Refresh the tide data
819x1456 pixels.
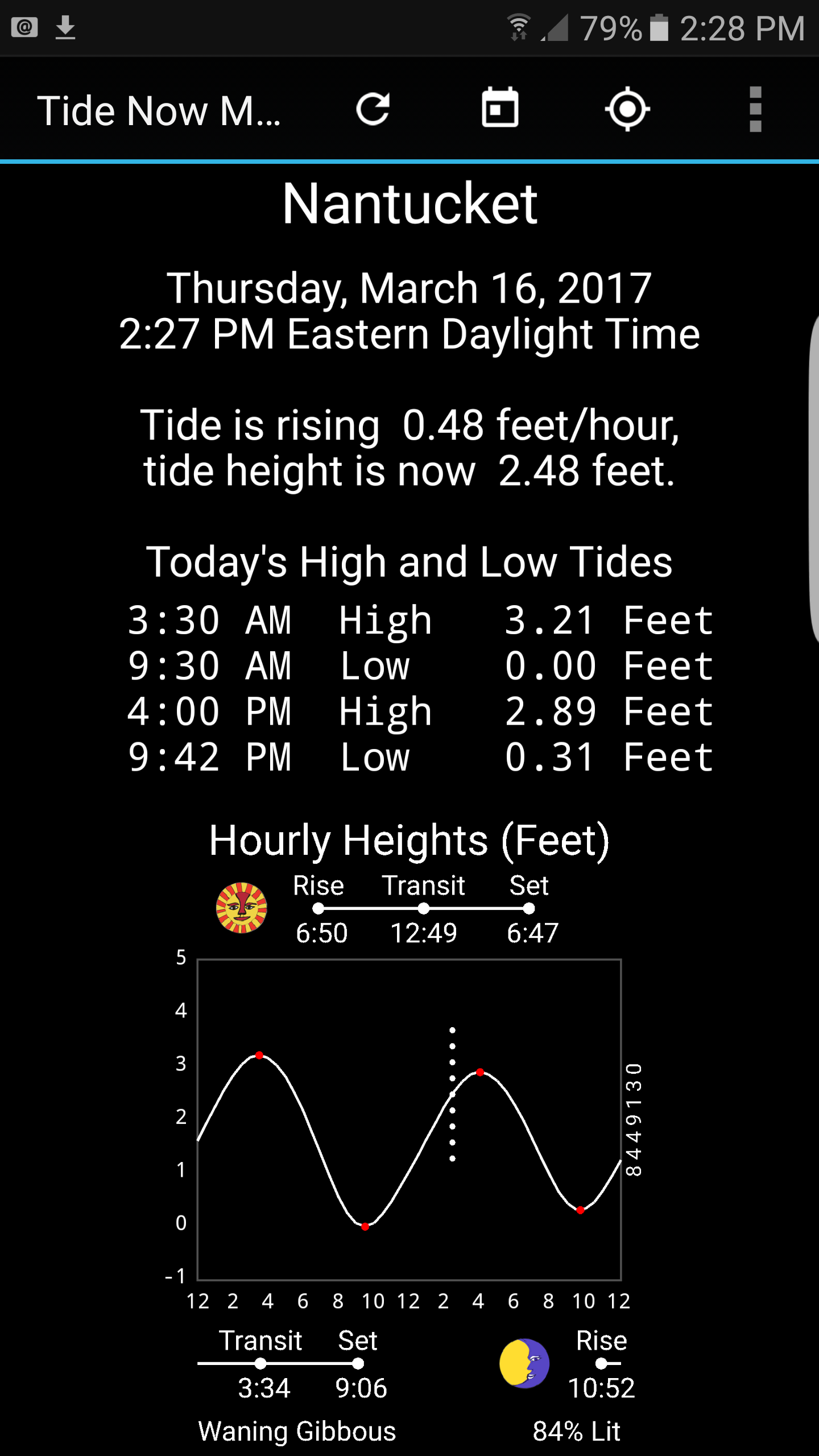373,109
